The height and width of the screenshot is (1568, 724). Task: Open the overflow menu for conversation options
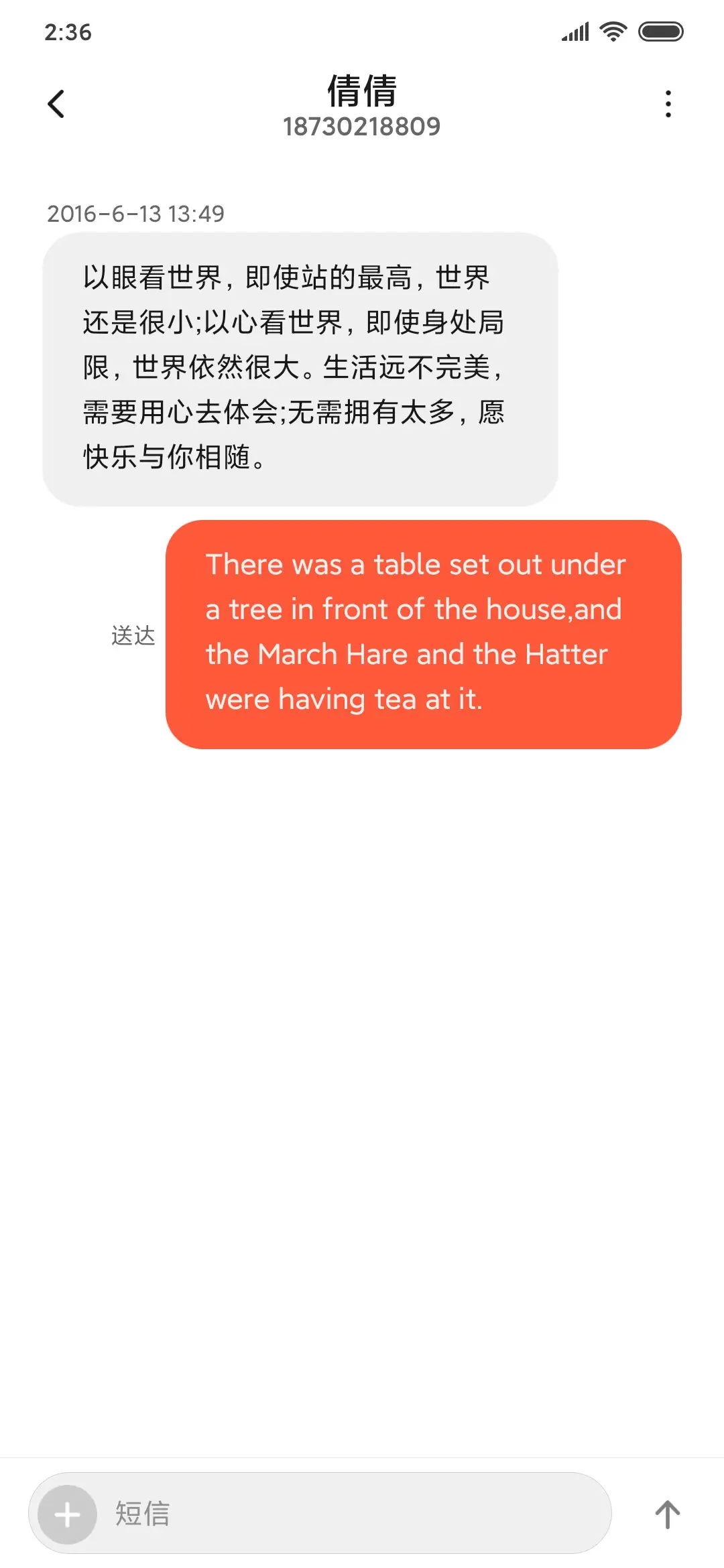click(x=667, y=103)
